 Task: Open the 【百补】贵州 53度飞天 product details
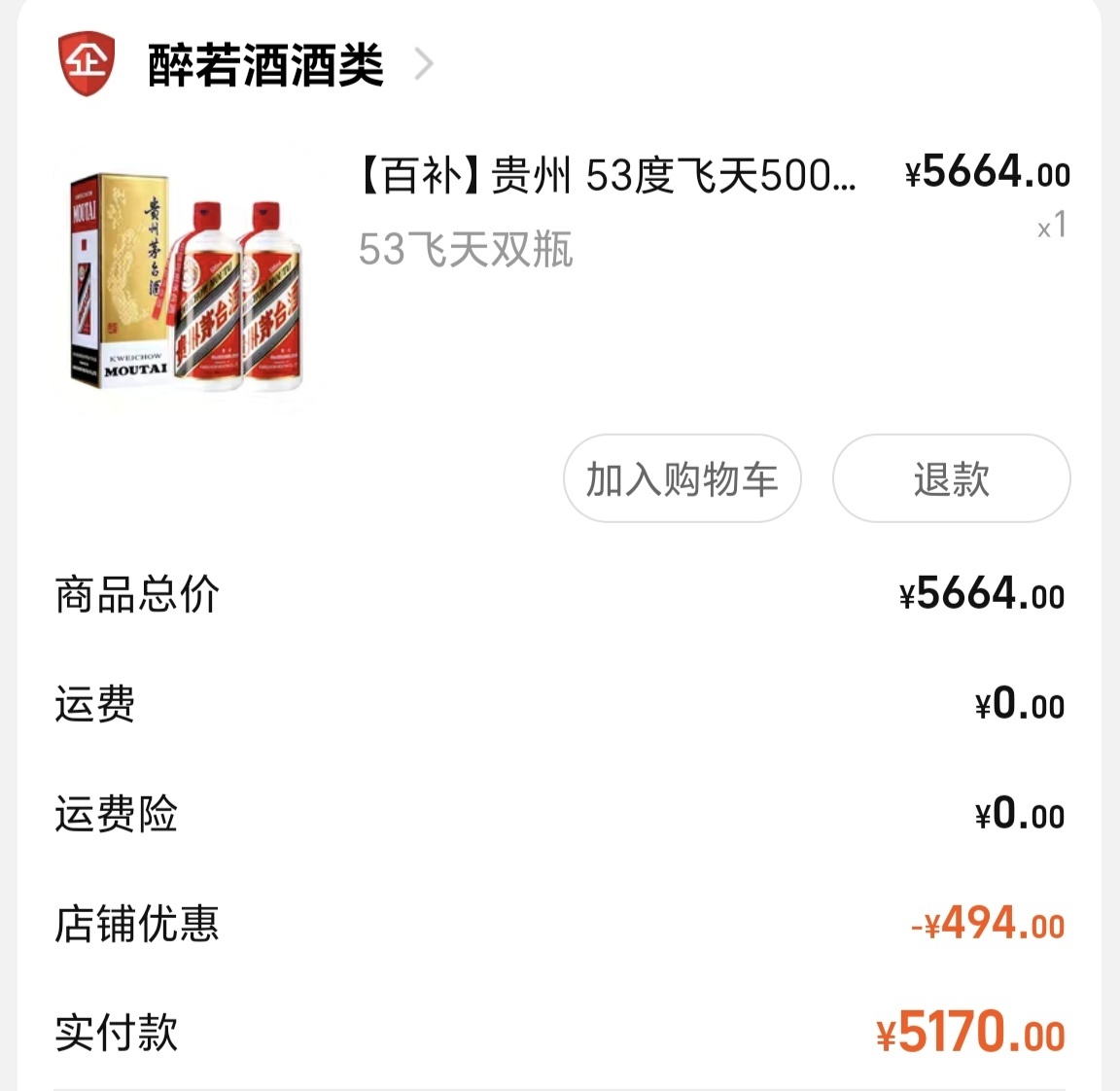click(608, 176)
